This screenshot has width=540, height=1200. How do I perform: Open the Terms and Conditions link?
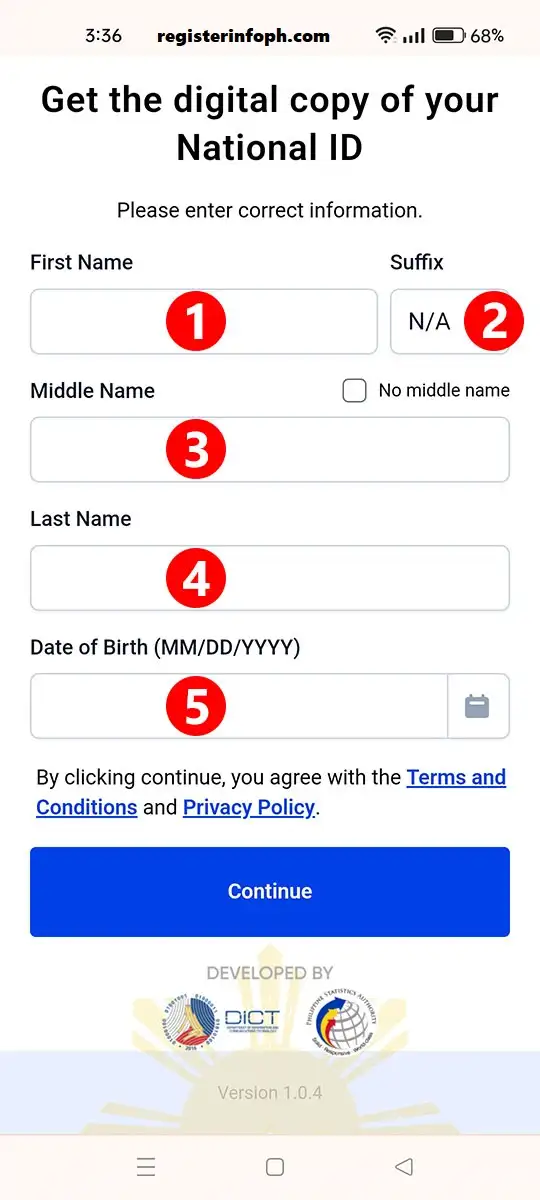271,792
